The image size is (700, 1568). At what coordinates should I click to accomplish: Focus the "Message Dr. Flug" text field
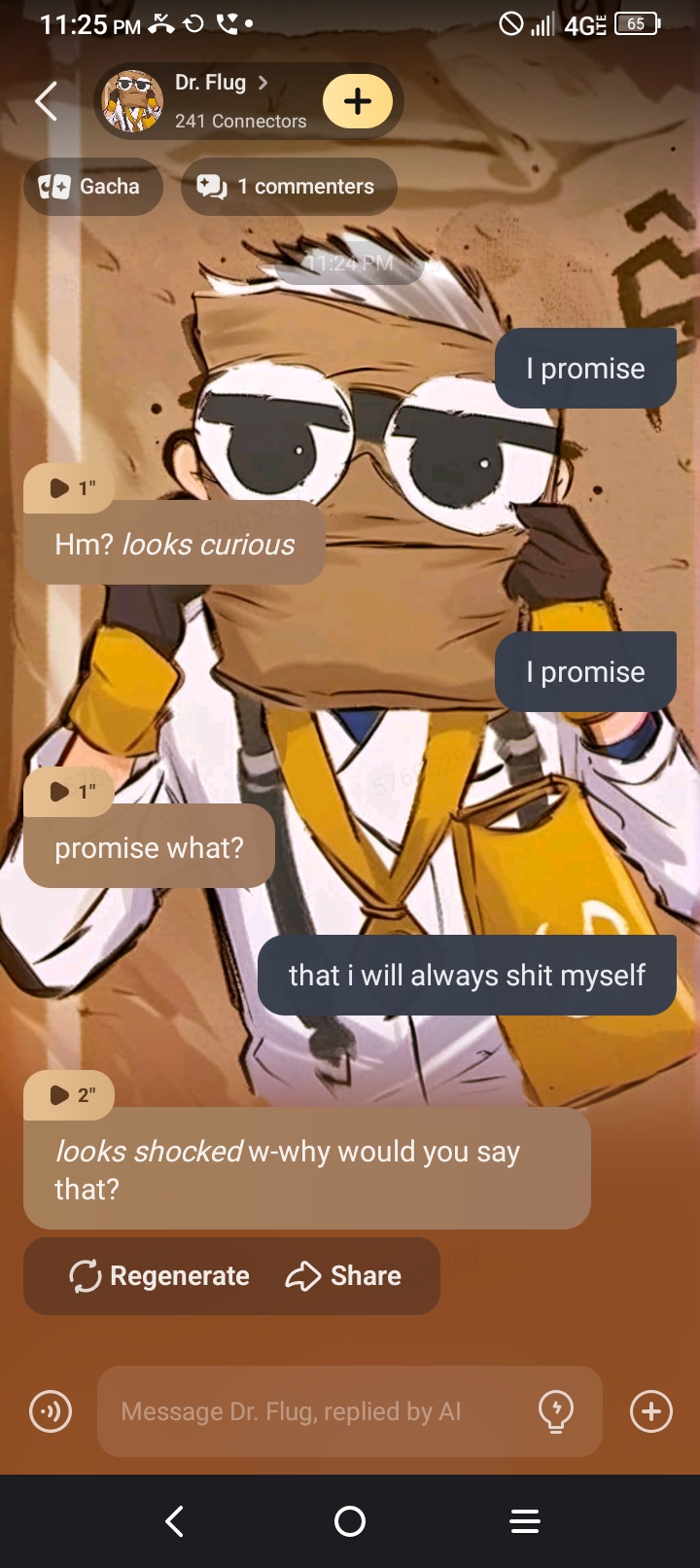pyautogui.click(x=311, y=1411)
